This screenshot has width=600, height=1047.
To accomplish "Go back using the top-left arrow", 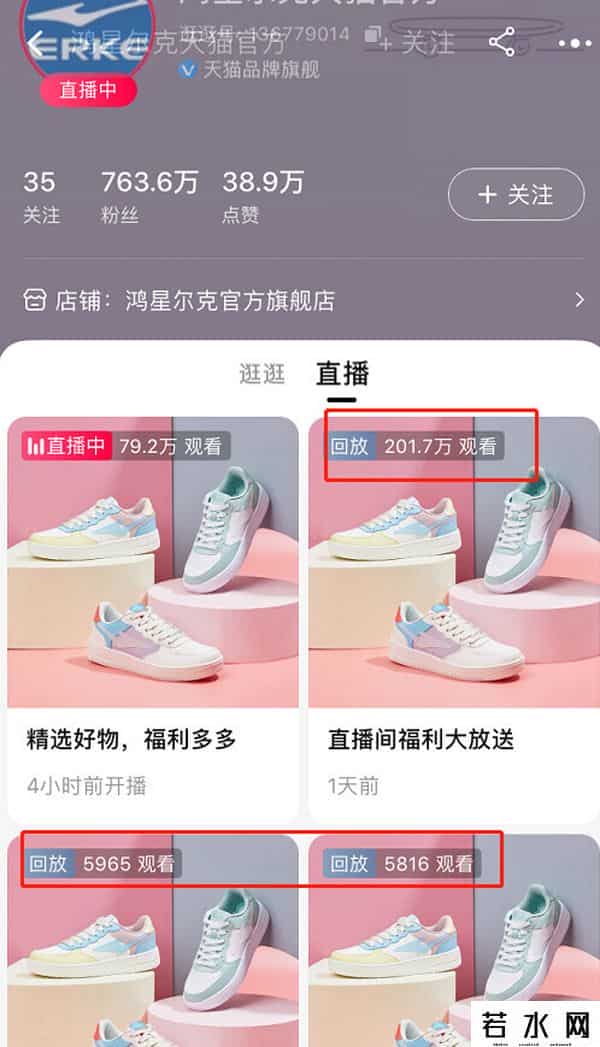I will click(38, 44).
